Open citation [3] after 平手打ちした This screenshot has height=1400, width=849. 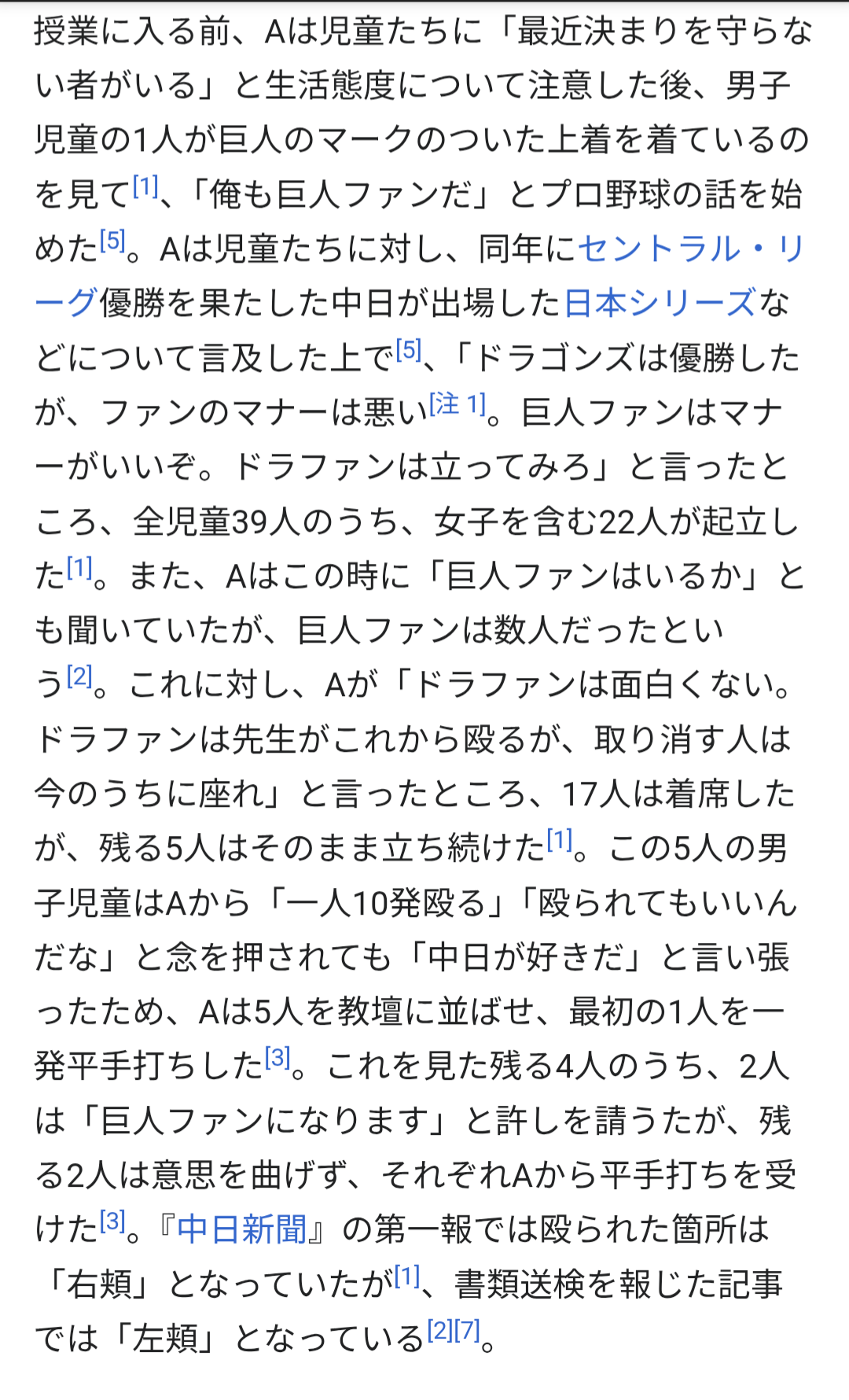tap(277, 1057)
